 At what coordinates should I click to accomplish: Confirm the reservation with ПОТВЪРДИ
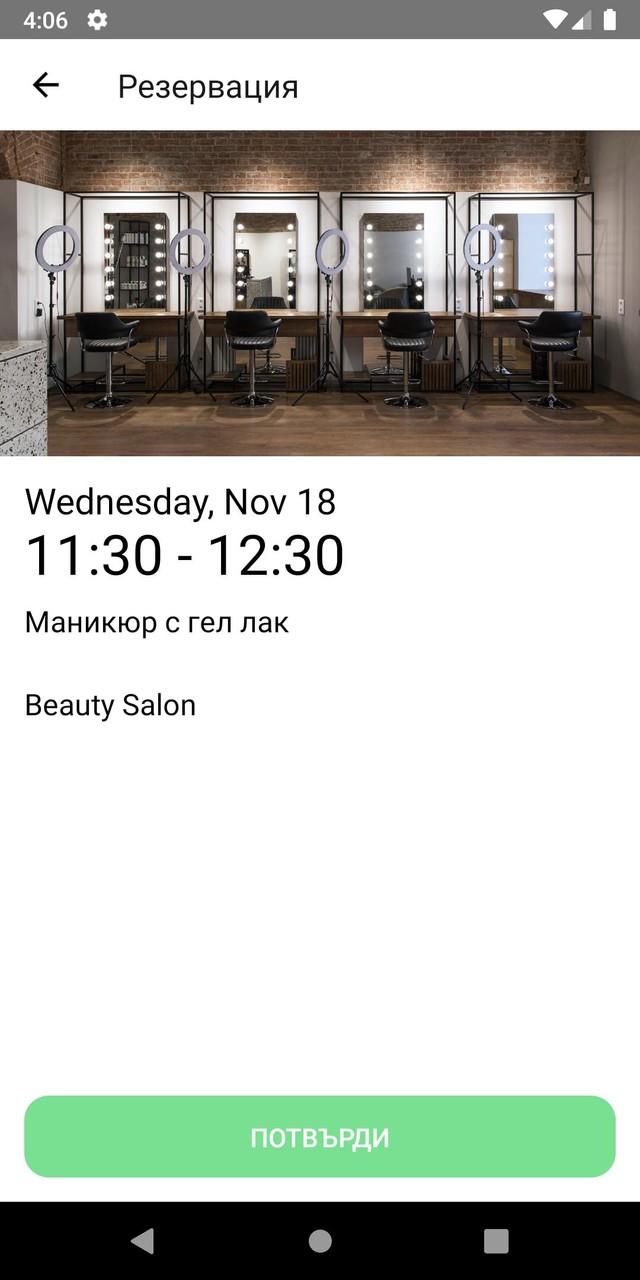click(x=320, y=1137)
